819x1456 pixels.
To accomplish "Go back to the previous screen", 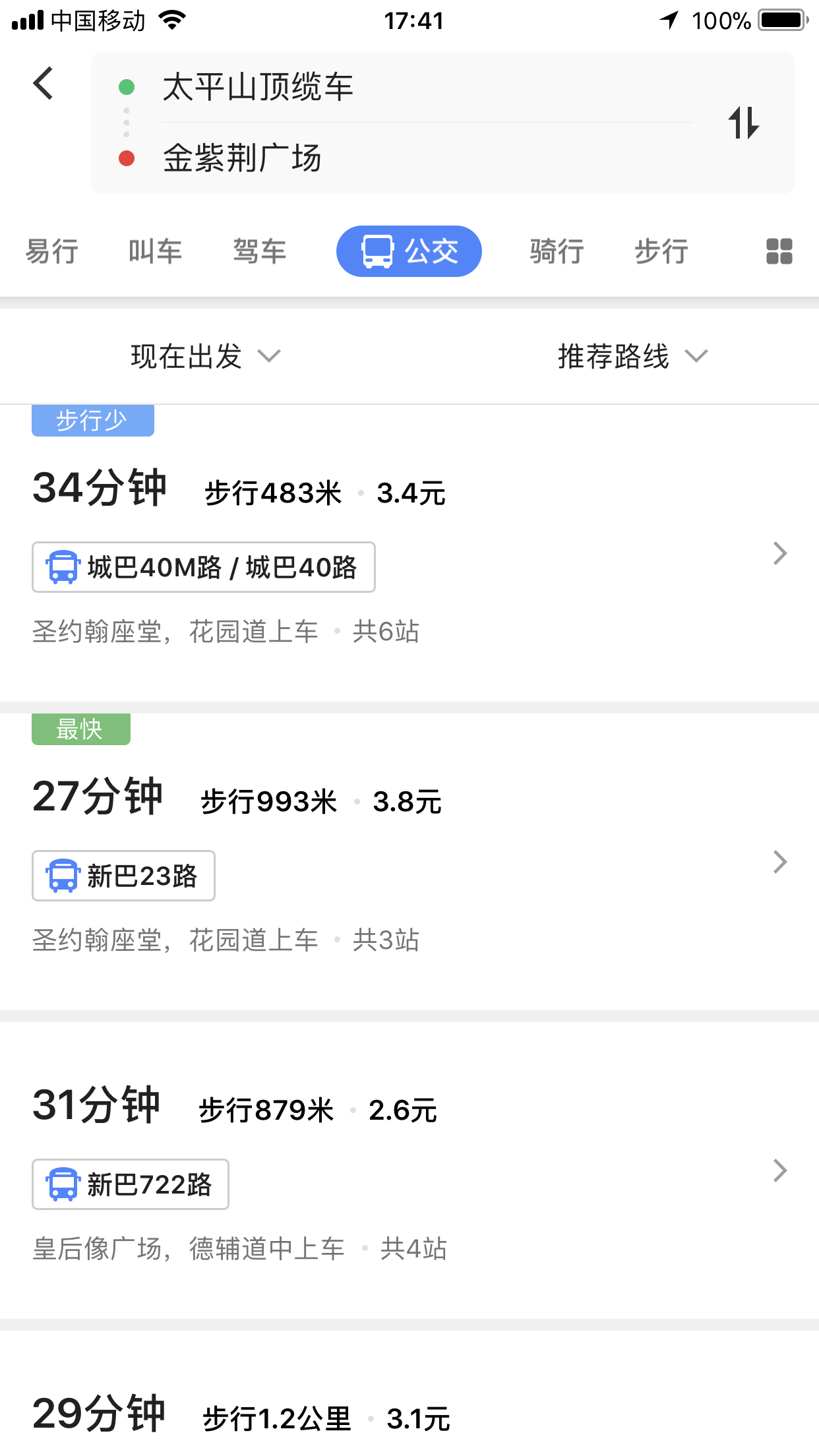I will coord(44,84).
